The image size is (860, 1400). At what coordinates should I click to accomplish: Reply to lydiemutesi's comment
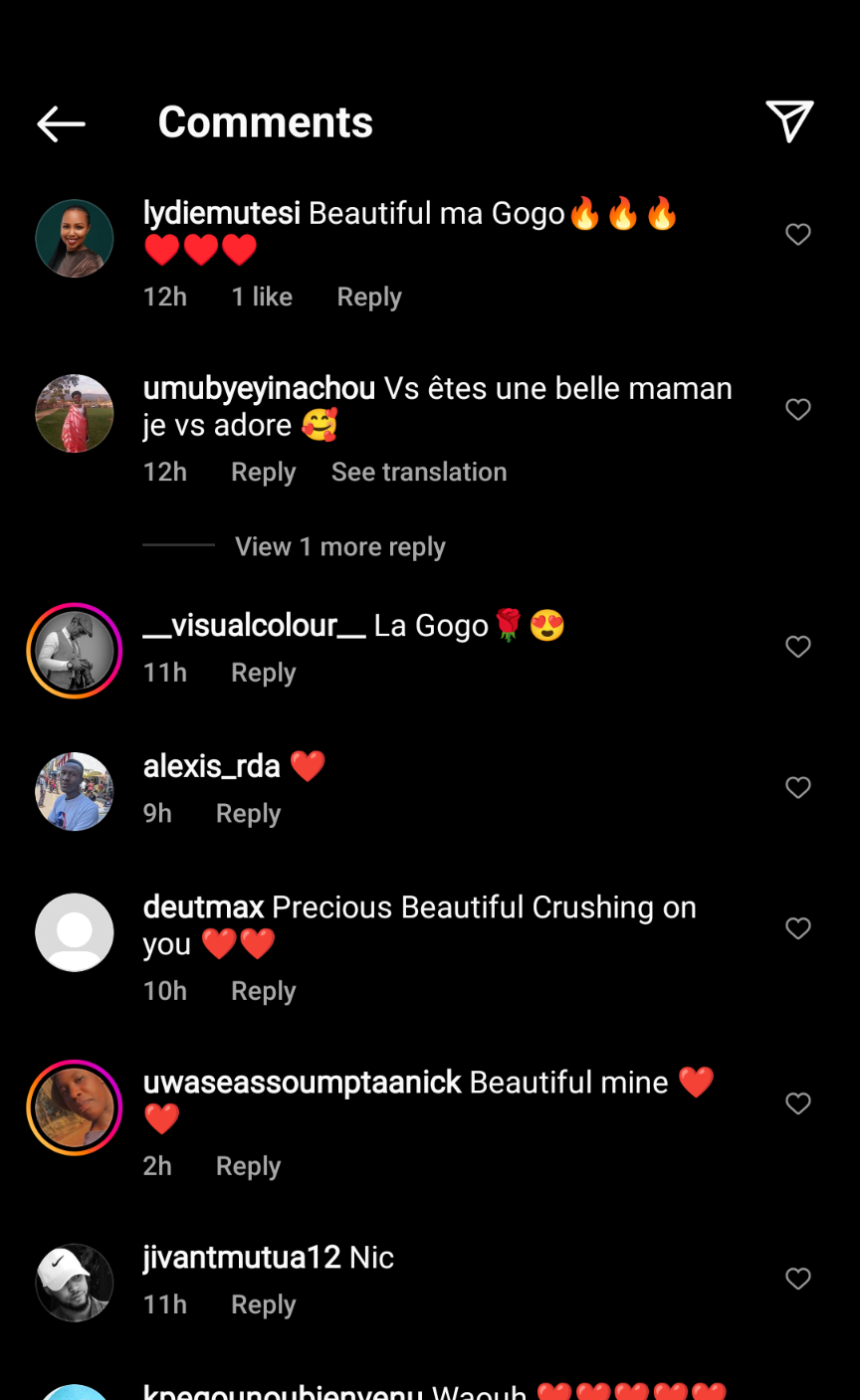368,298
